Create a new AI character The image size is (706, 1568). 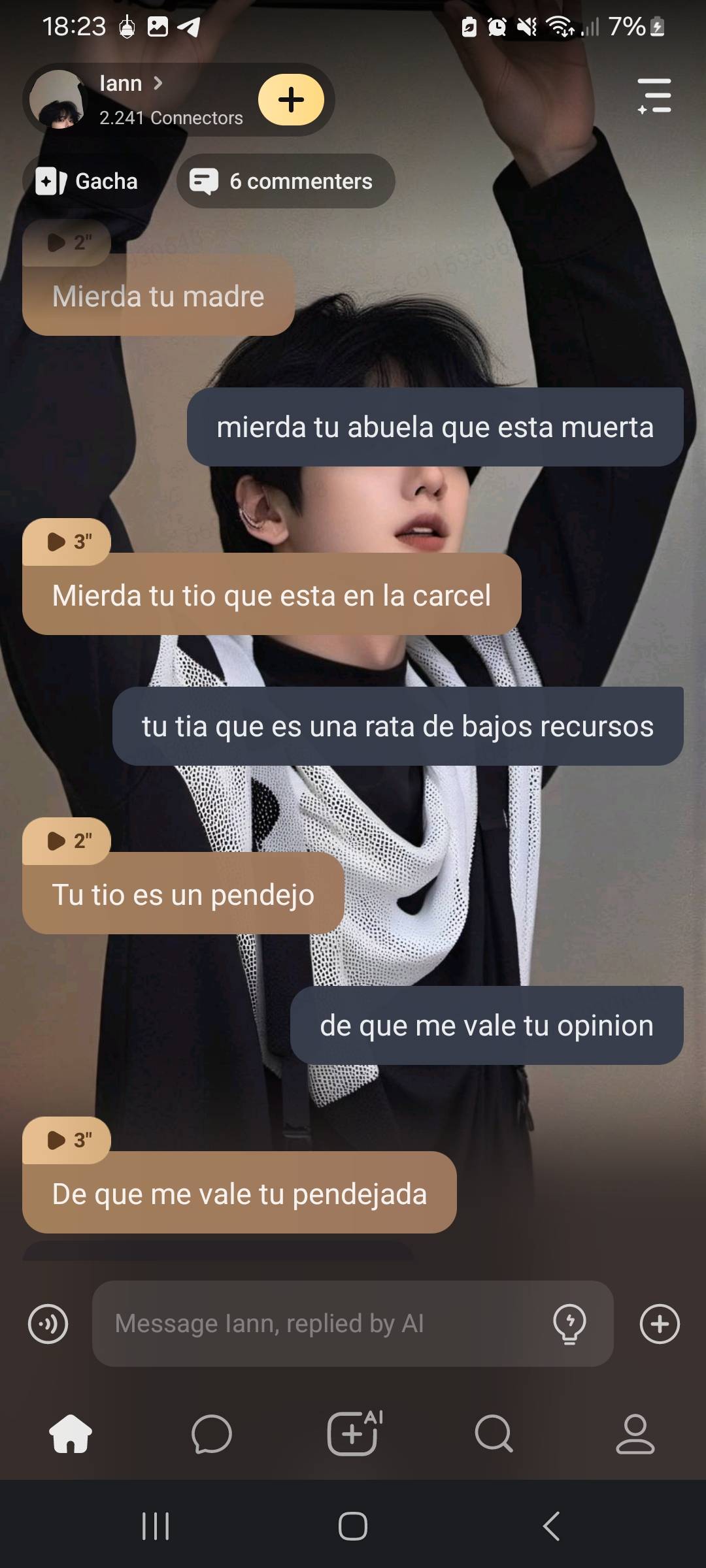click(x=353, y=1434)
